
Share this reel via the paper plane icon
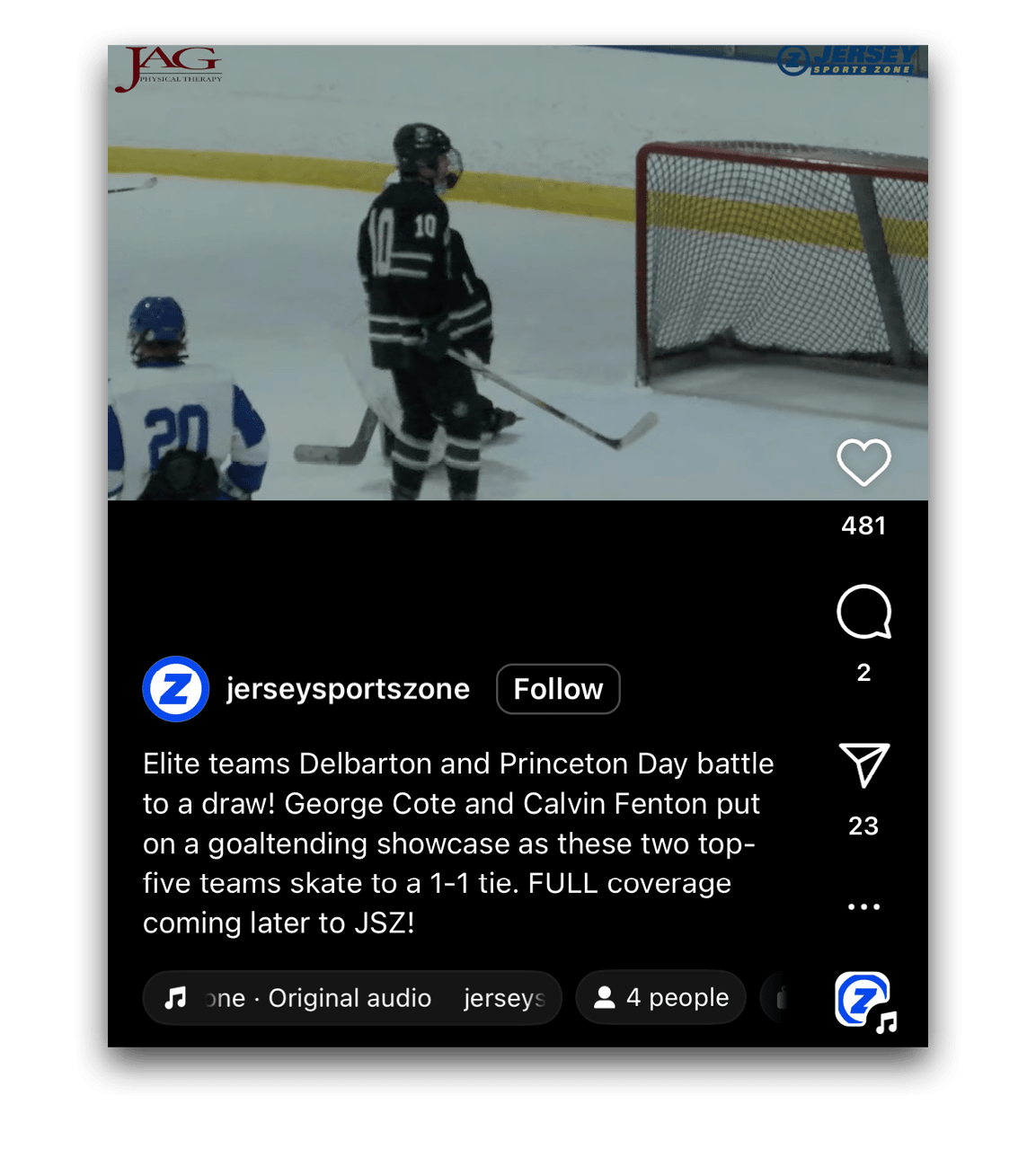tap(863, 765)
